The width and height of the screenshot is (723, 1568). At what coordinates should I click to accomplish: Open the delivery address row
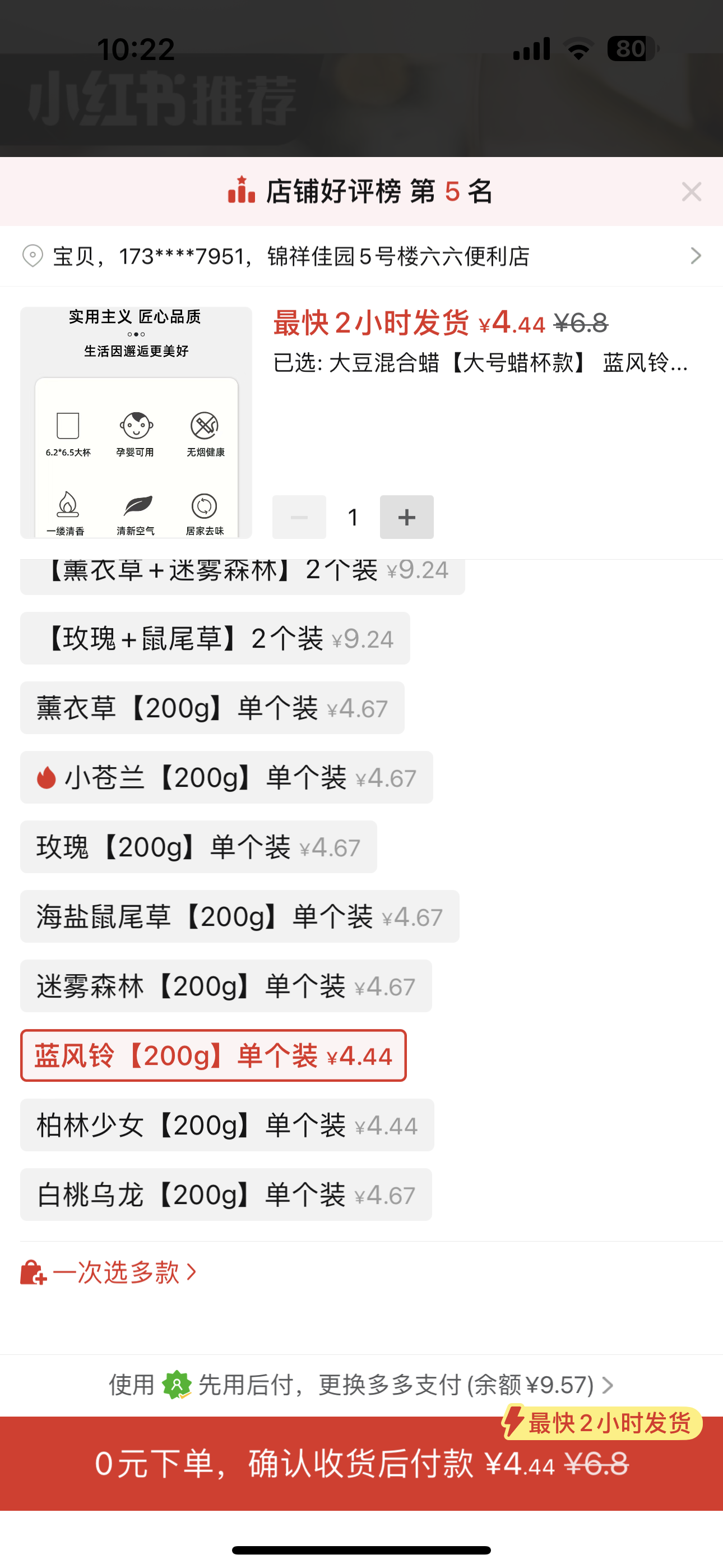point(361,256)
